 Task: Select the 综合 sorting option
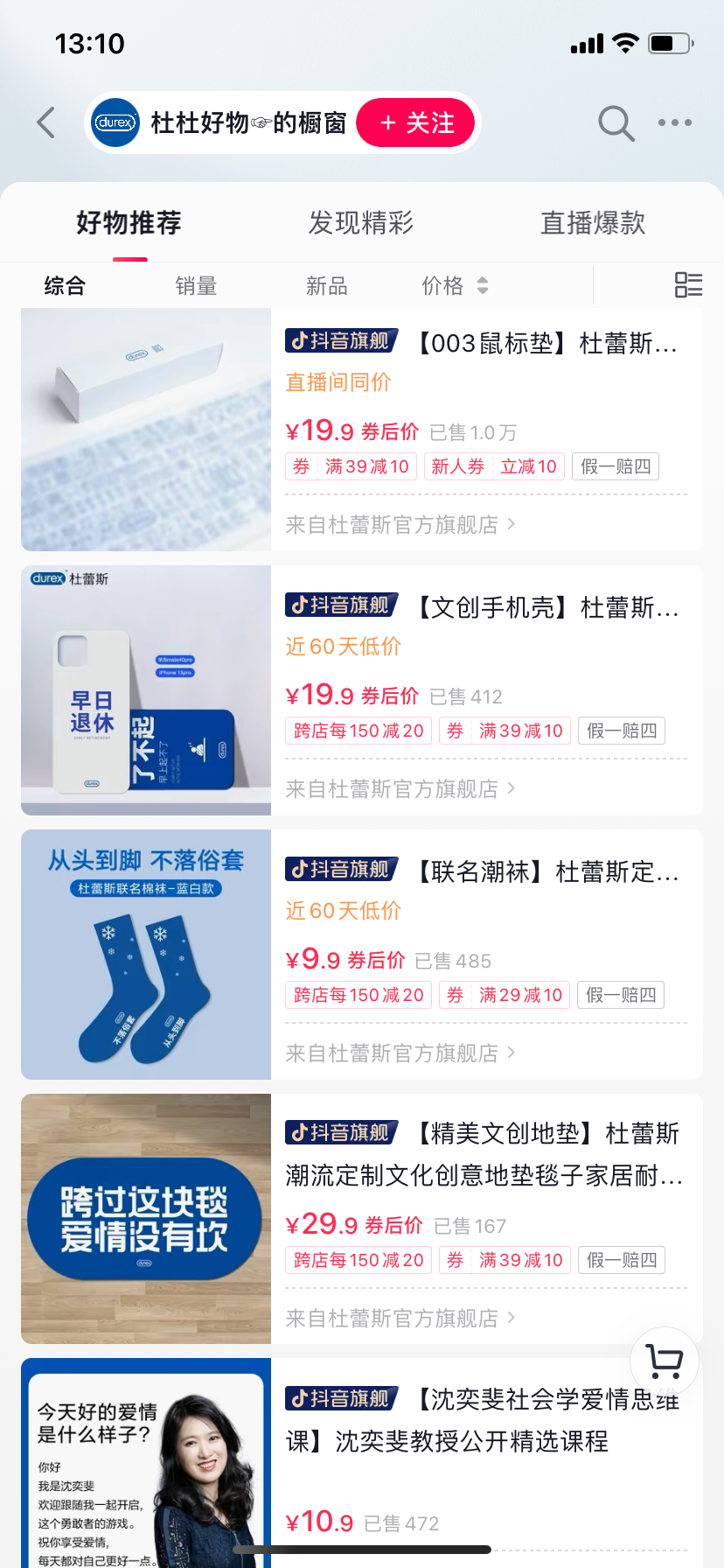click(66, 286)
